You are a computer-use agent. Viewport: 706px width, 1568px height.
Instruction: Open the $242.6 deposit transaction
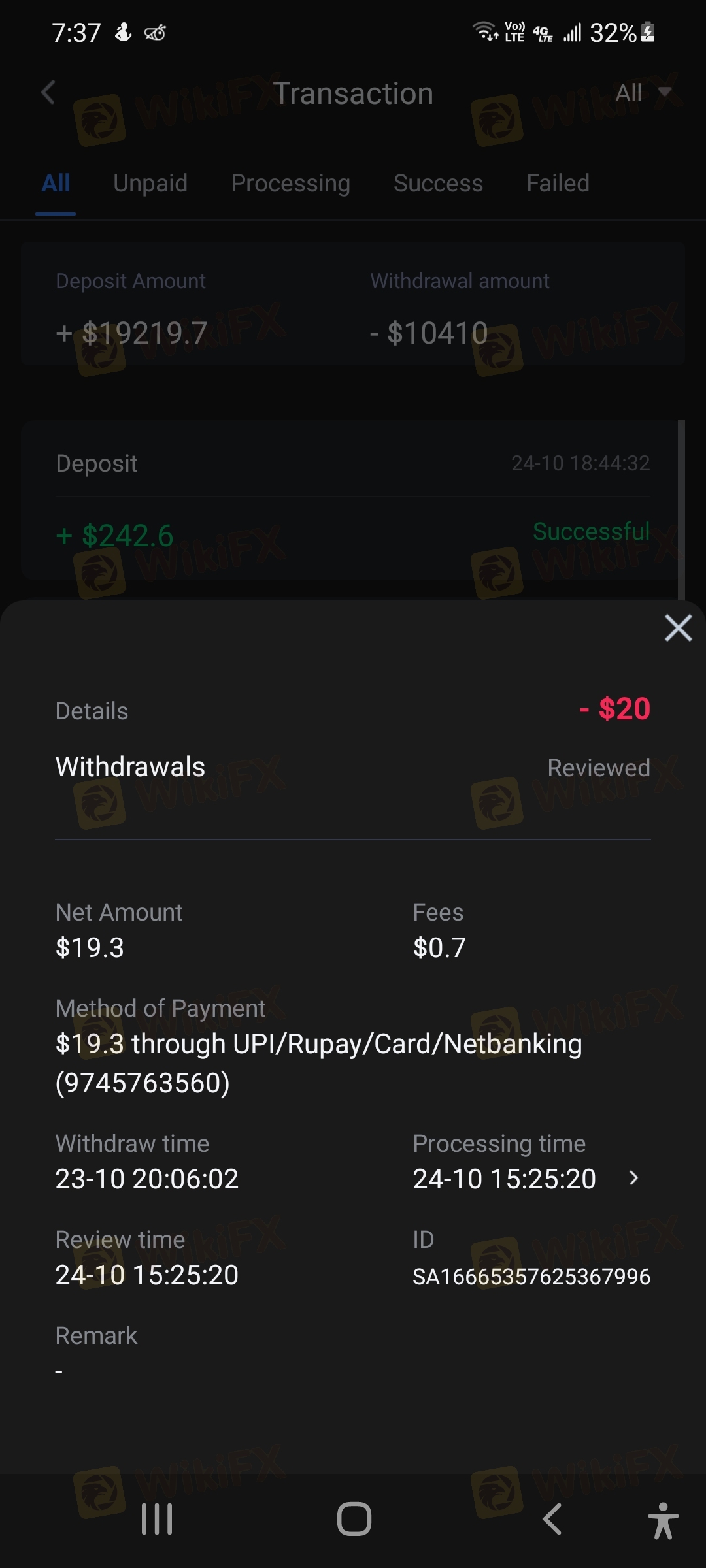(x=352, y=500)
